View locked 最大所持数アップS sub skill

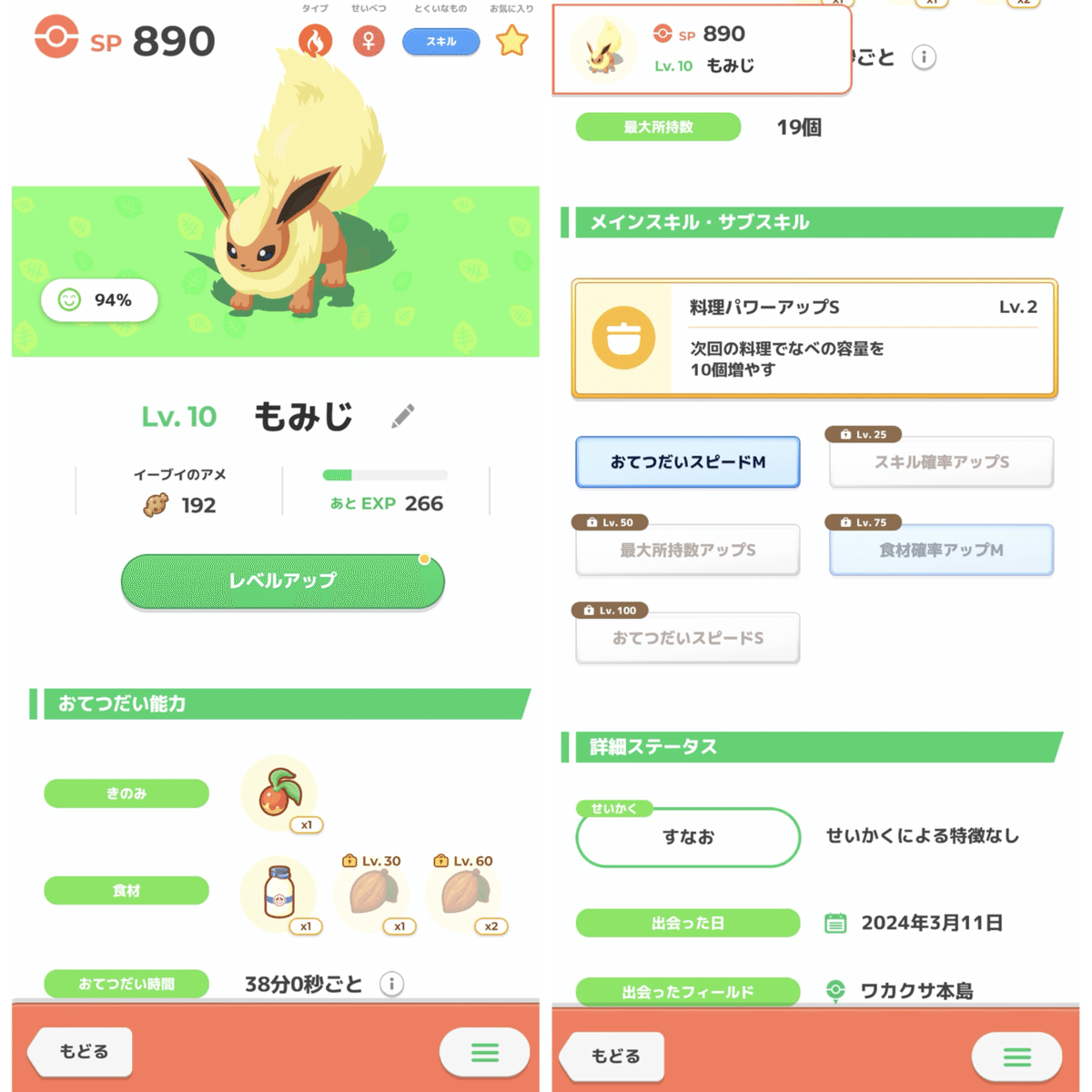pyautogui.click(x=687, y=550)
